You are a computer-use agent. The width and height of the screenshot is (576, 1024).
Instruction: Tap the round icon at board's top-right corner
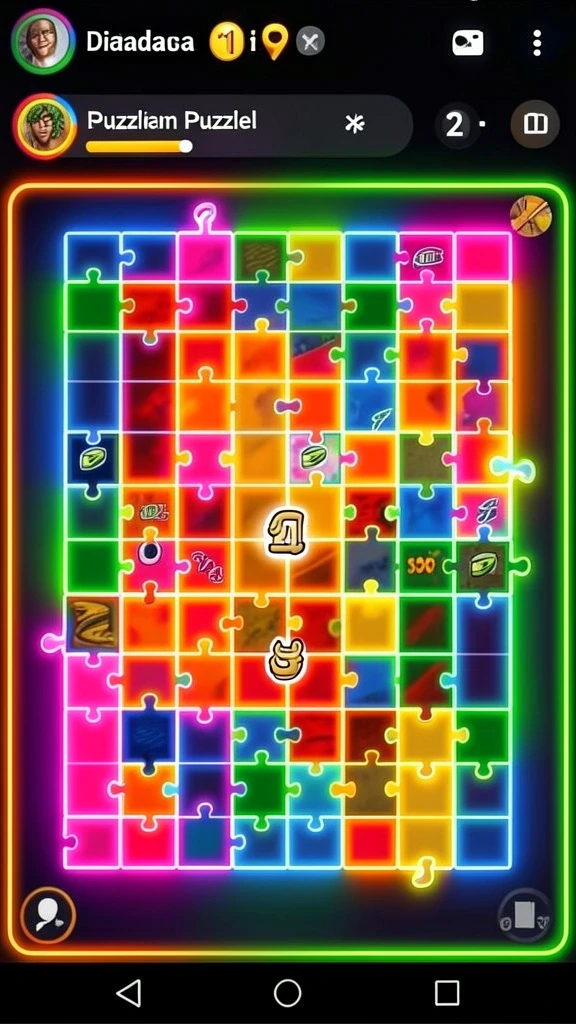(530, 216)
